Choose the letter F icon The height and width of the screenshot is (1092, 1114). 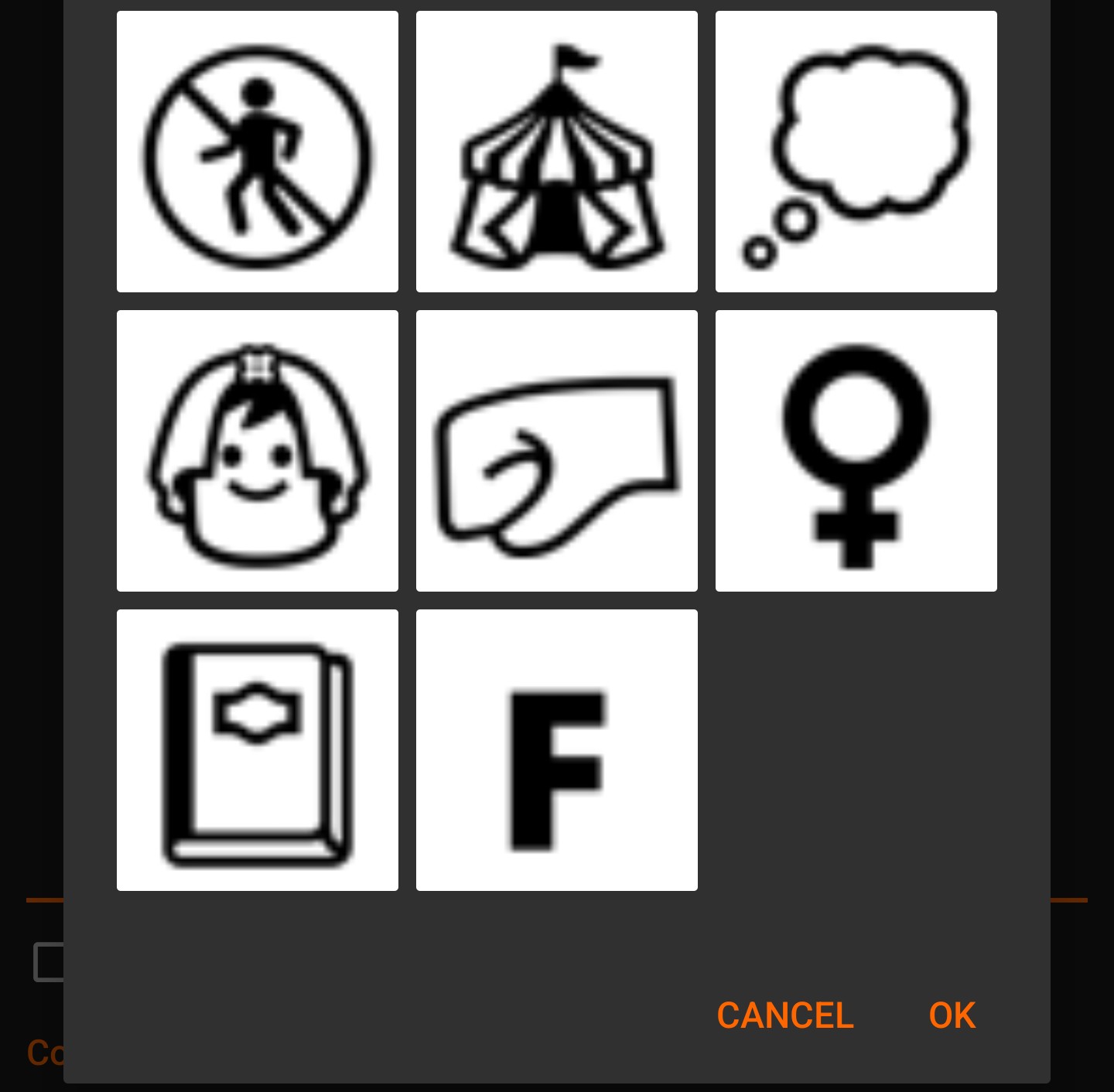coord(557,750)
